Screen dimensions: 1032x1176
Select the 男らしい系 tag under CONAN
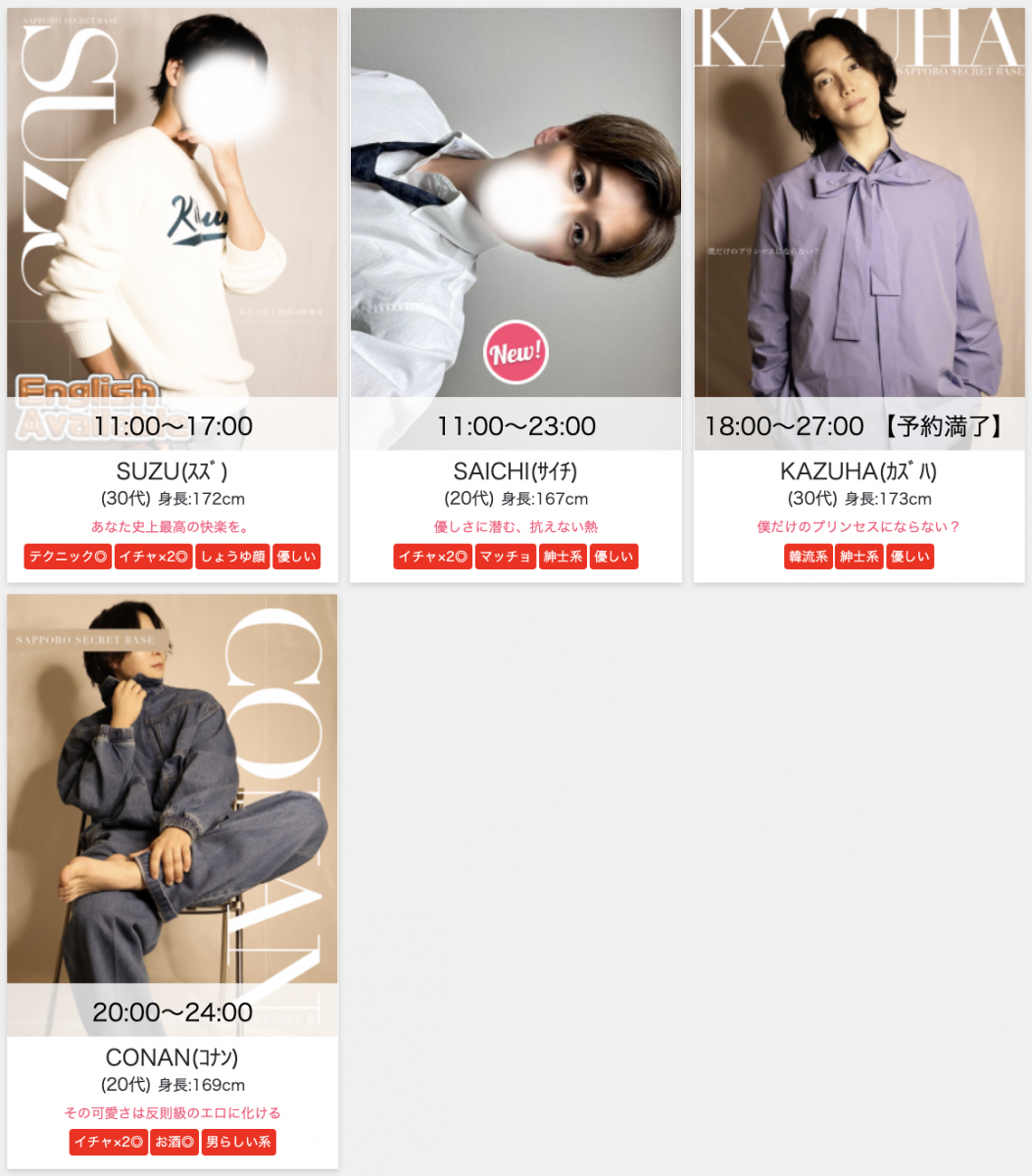click(x=238, y=1142)
